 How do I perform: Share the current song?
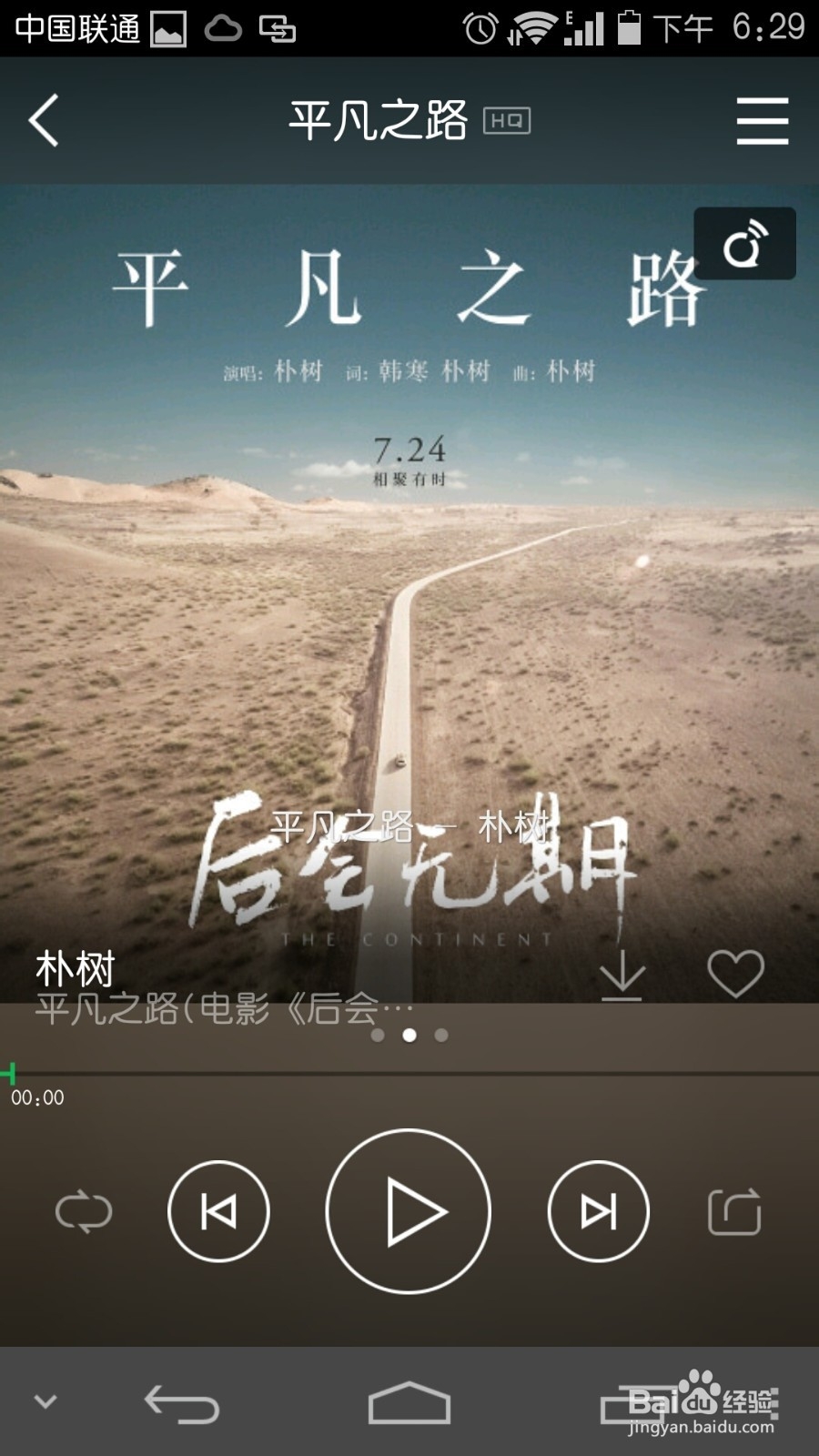click(733, 1210)
